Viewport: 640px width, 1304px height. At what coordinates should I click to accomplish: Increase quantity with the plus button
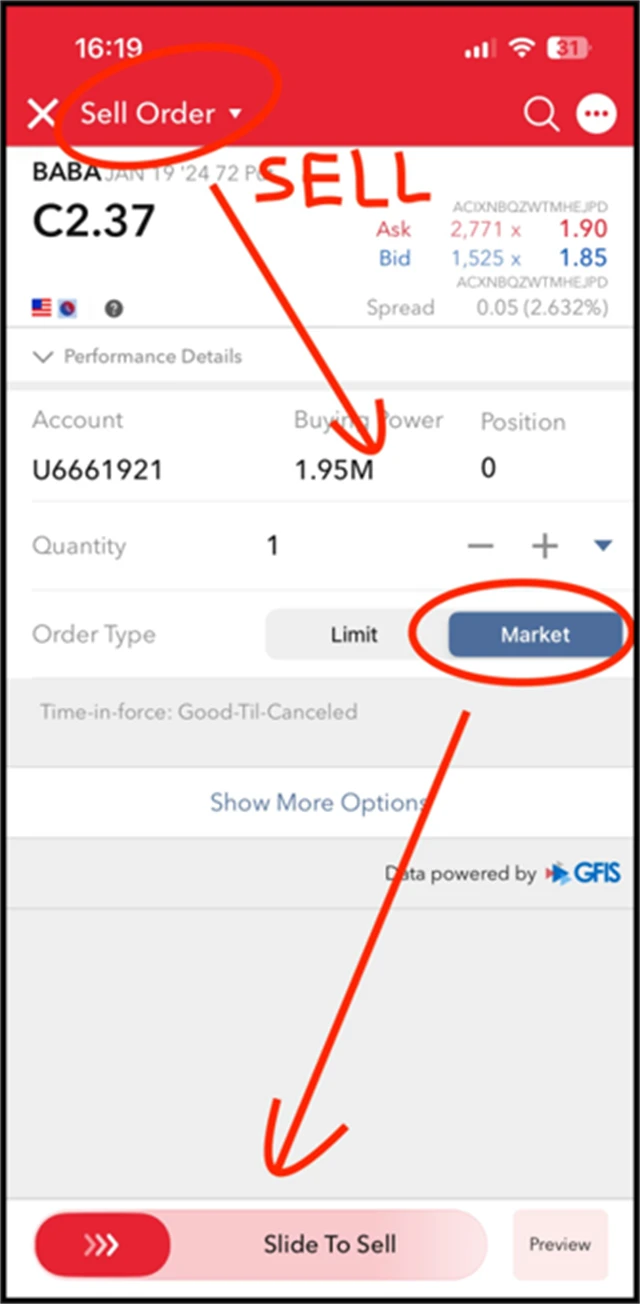pos(544,546)
